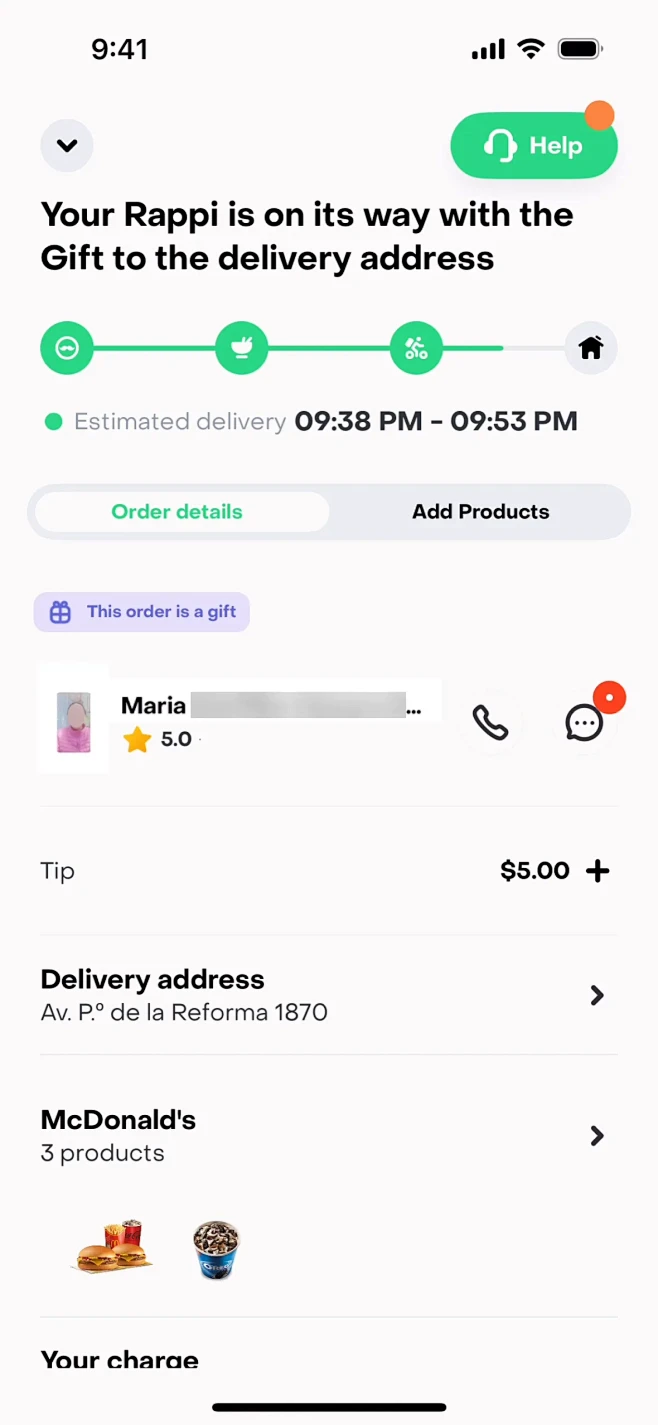The height and width of the screenshot is (1425, 658).
Task: Collapse the order tracking screen
Action: (x=67, y=146)
